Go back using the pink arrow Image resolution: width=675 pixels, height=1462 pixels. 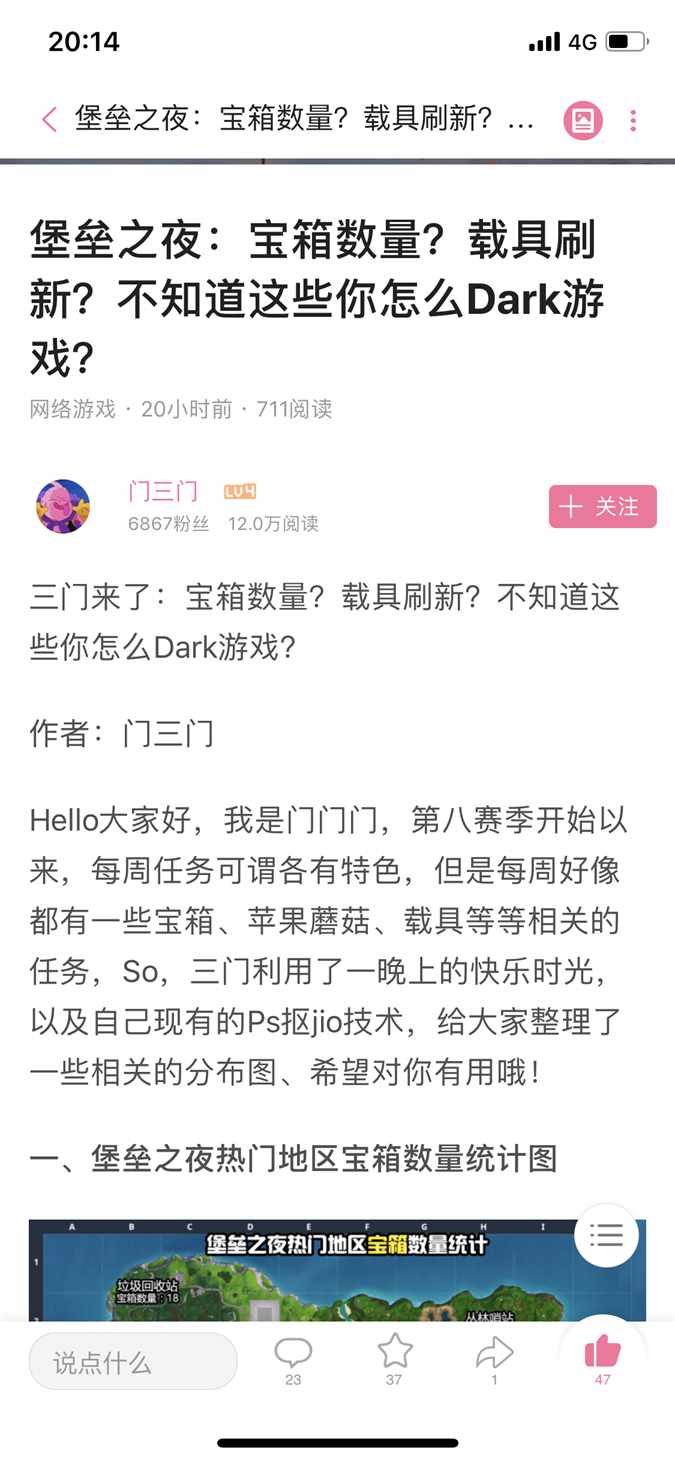(49, 121)
